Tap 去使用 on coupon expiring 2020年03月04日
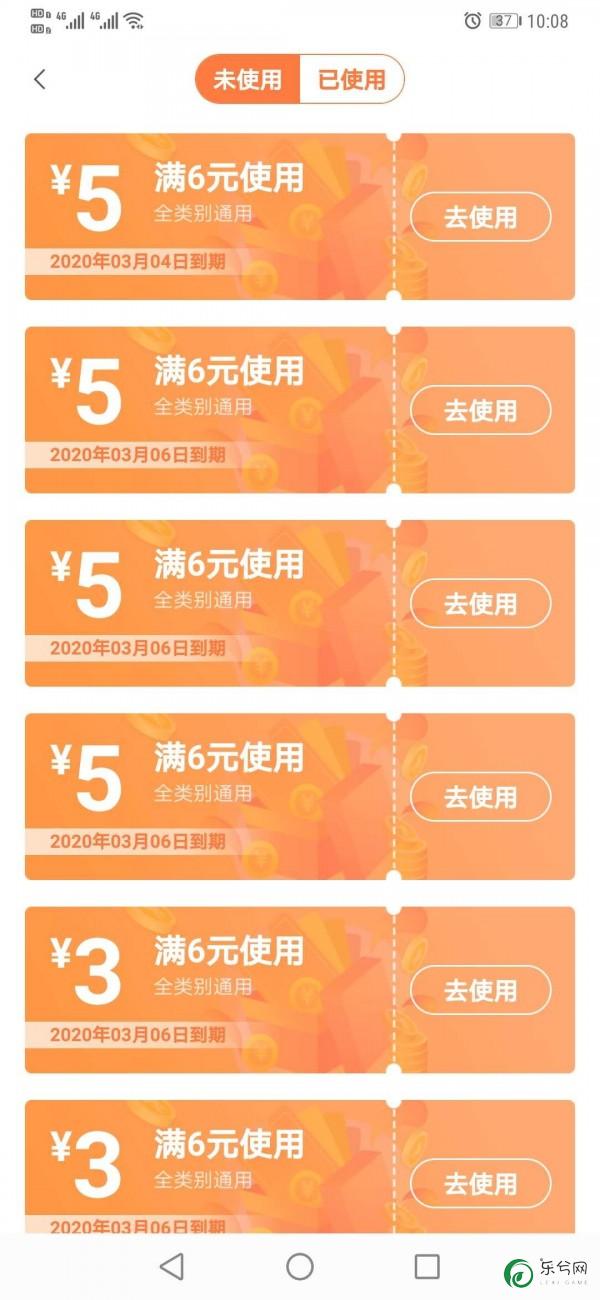This screenshot has height=1300, width=600. (x=481, y=216)
